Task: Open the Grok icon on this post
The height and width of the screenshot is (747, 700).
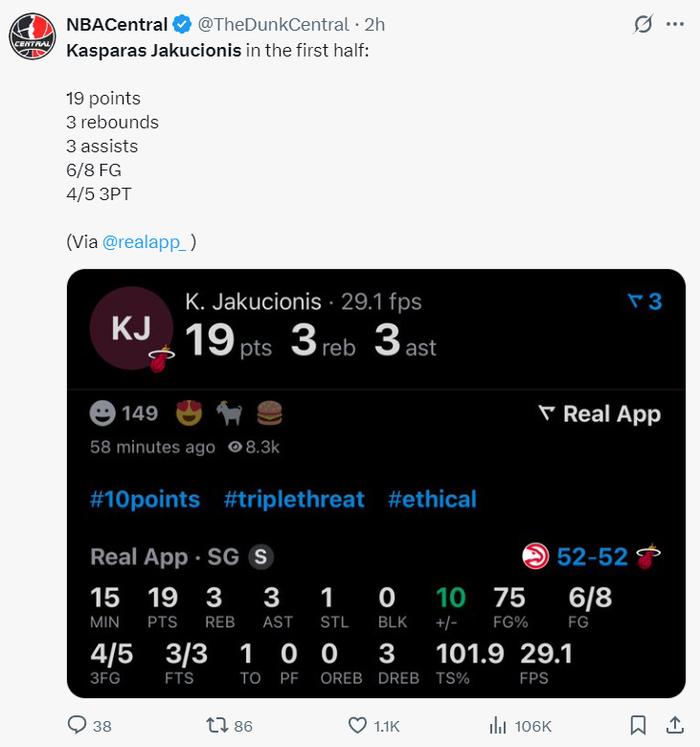Action: click(x=643, y=25)
